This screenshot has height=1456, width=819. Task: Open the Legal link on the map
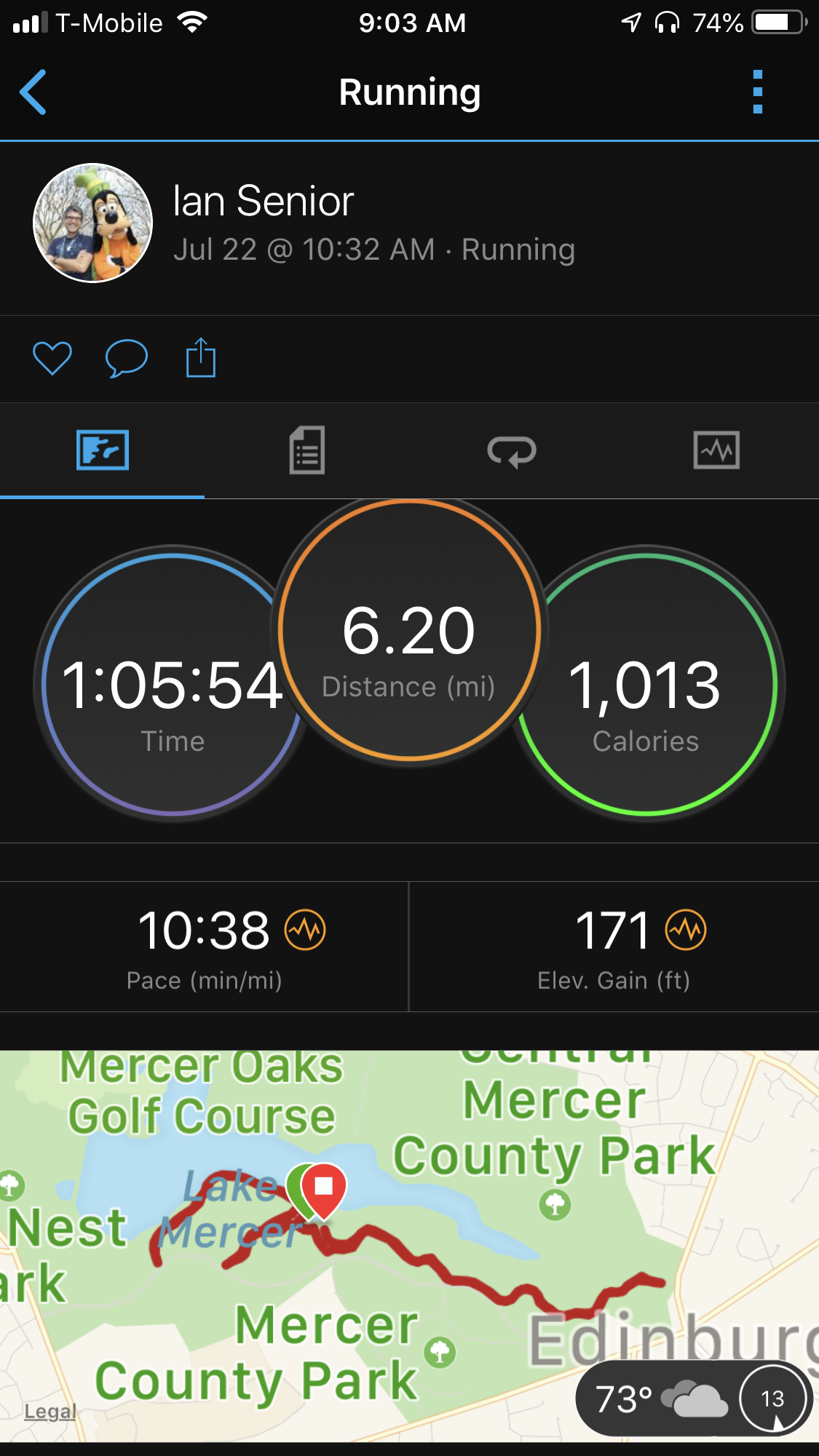pyautogui.click(x=50, y=1412)
